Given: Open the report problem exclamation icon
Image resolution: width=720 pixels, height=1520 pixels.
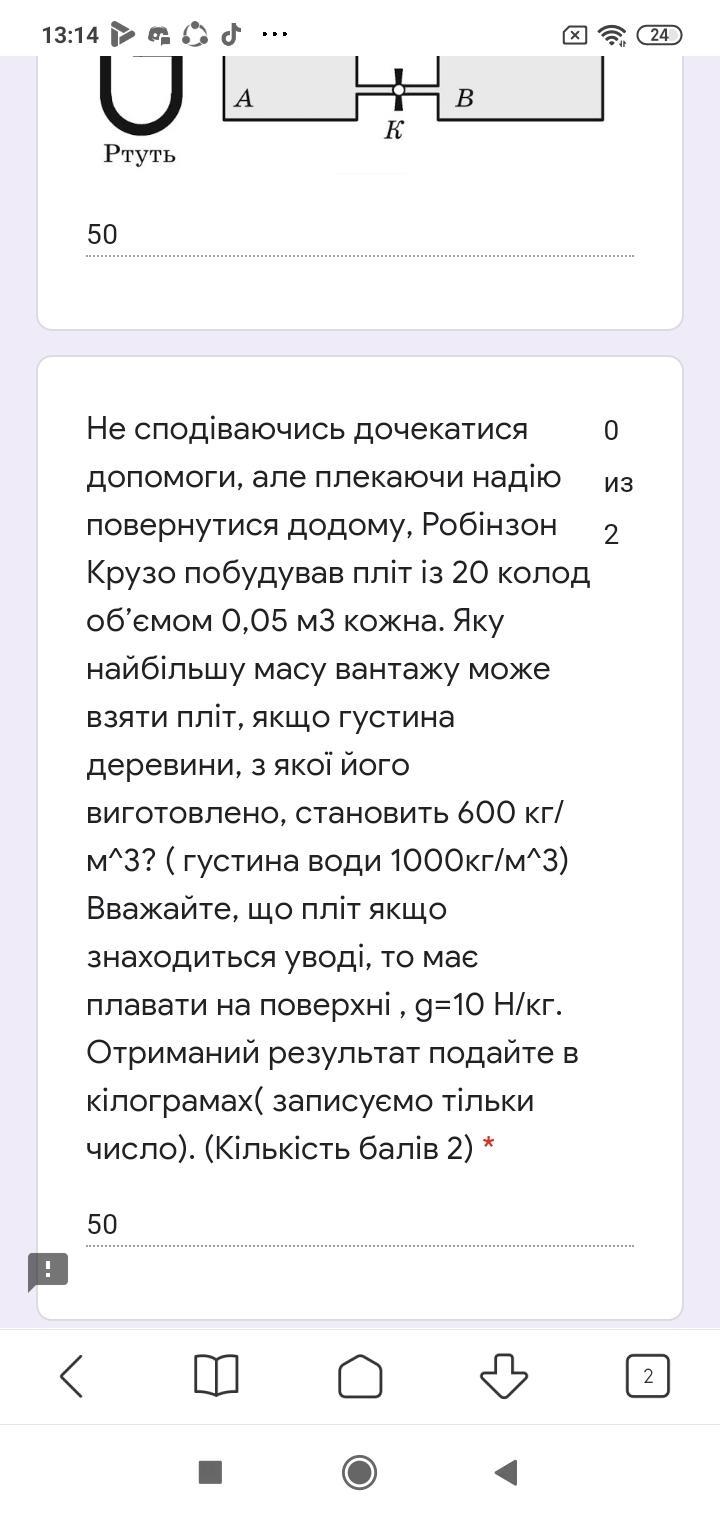Looking at the screenshot, I should pyautogui.click(x=48, y=1271).
